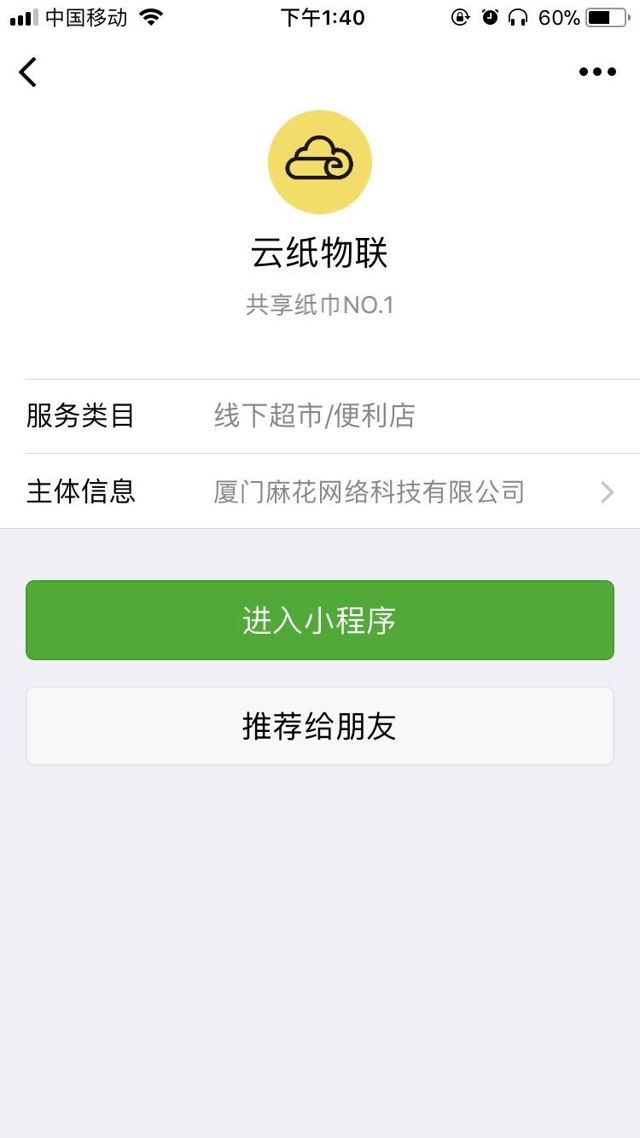
Task: Open the three-dot overflow menu
Action: click(597, 72)
